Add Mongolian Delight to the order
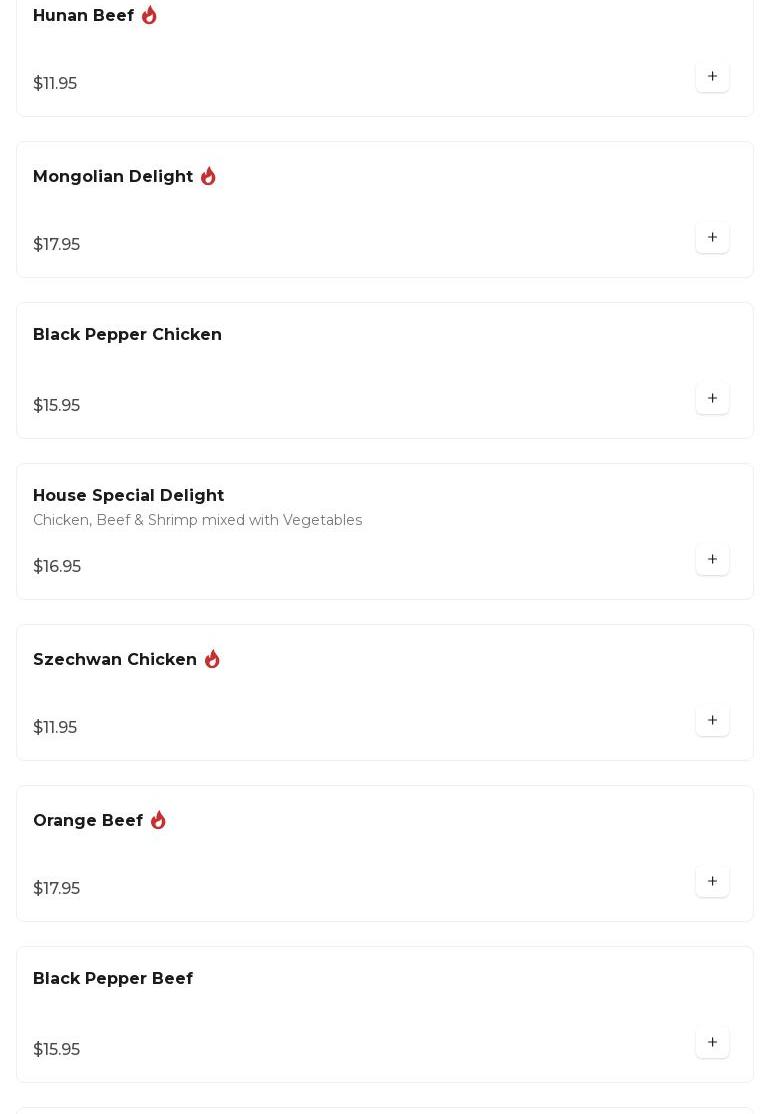This screenshot has height=1114, width=770. (712, 238)
